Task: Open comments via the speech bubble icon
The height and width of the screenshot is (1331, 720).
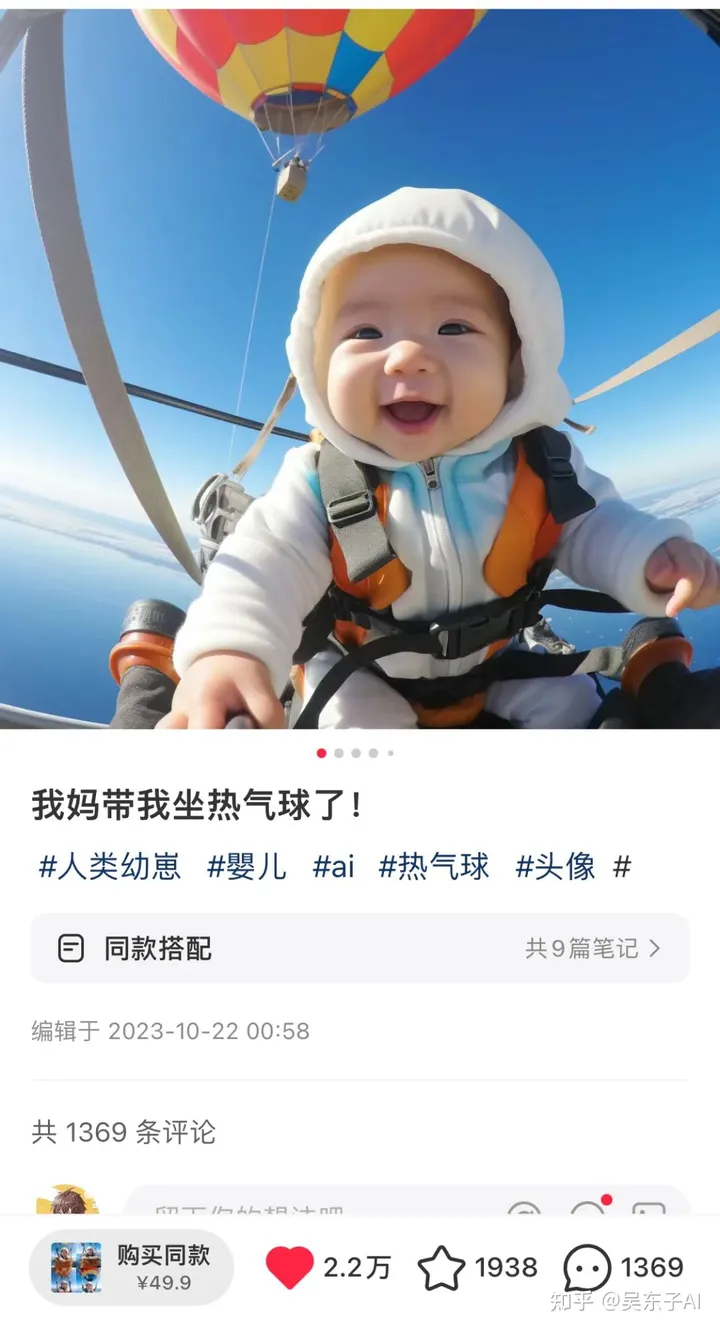Action: point(587,1268)
